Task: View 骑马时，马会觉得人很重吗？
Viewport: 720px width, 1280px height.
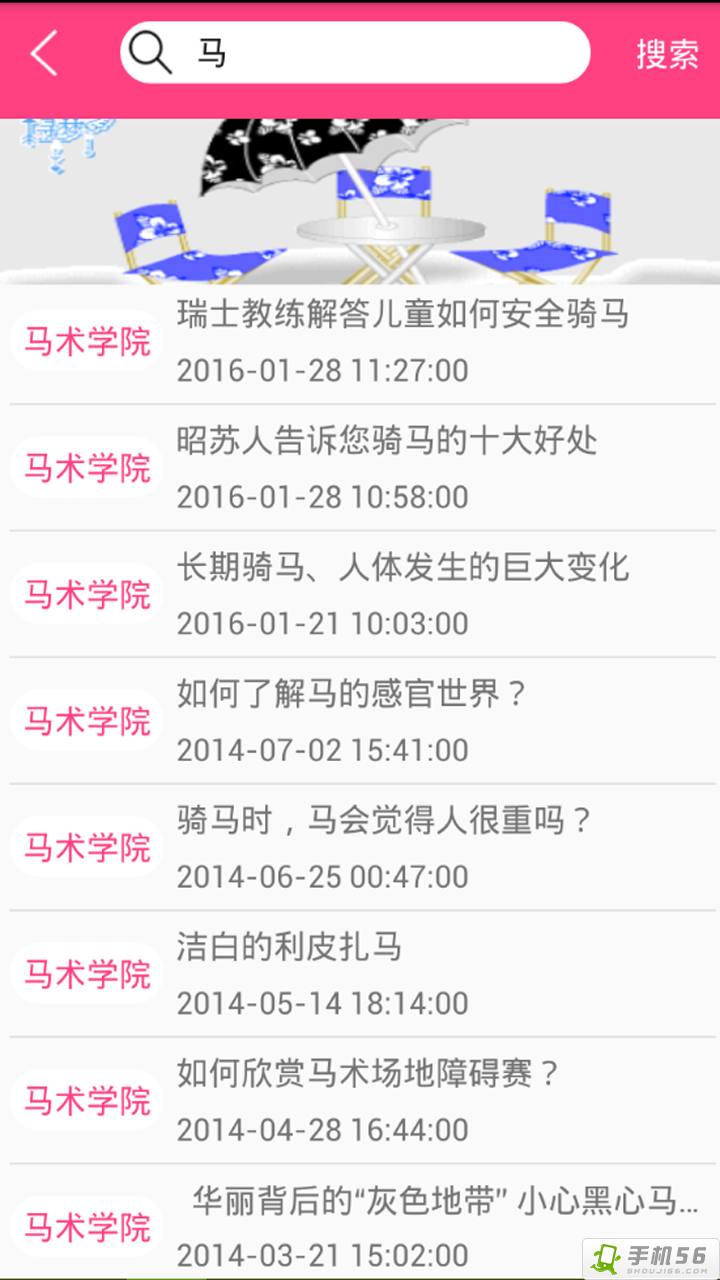Action: 385,821
